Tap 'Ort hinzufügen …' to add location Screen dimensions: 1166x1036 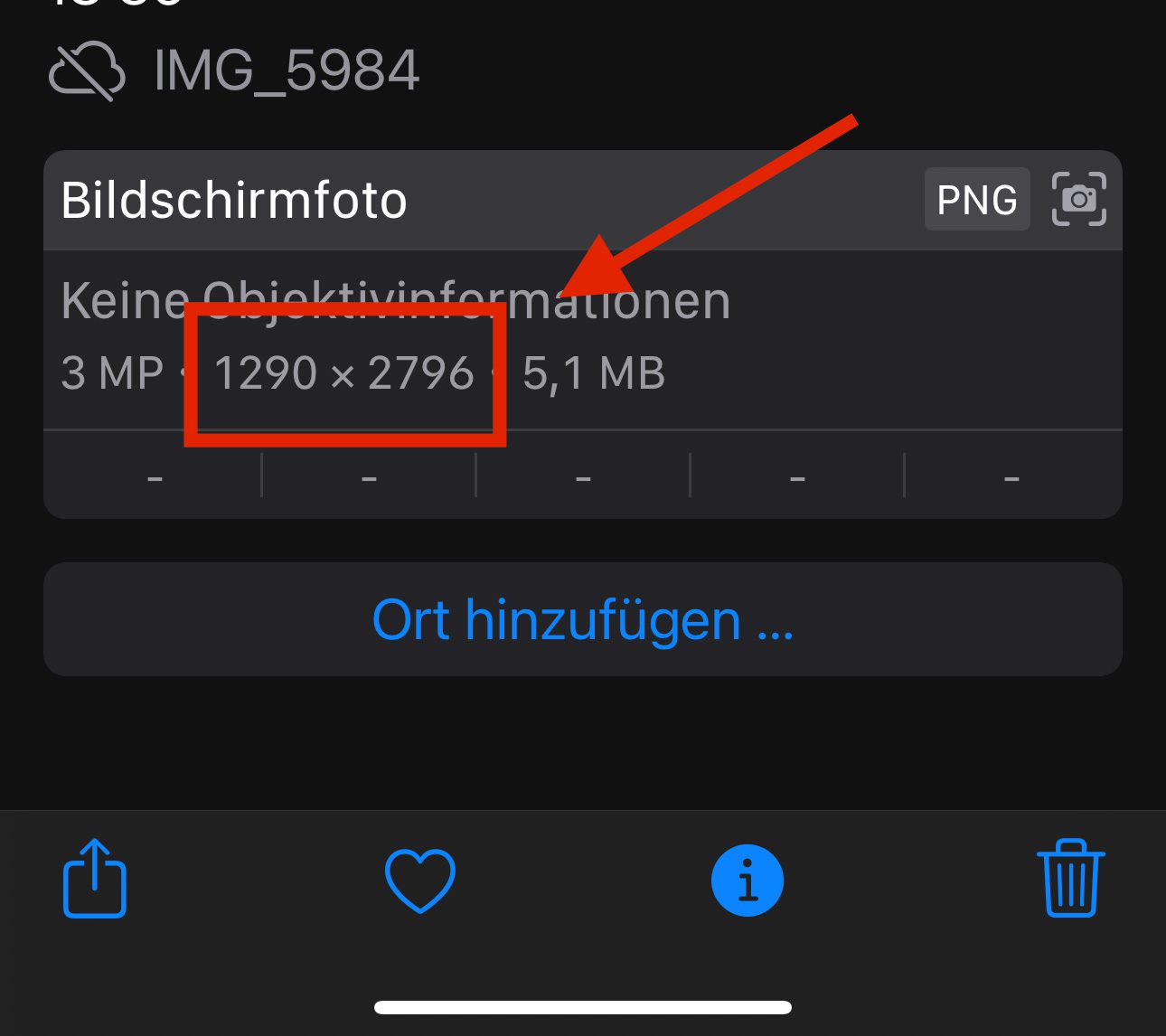(582, 620)
